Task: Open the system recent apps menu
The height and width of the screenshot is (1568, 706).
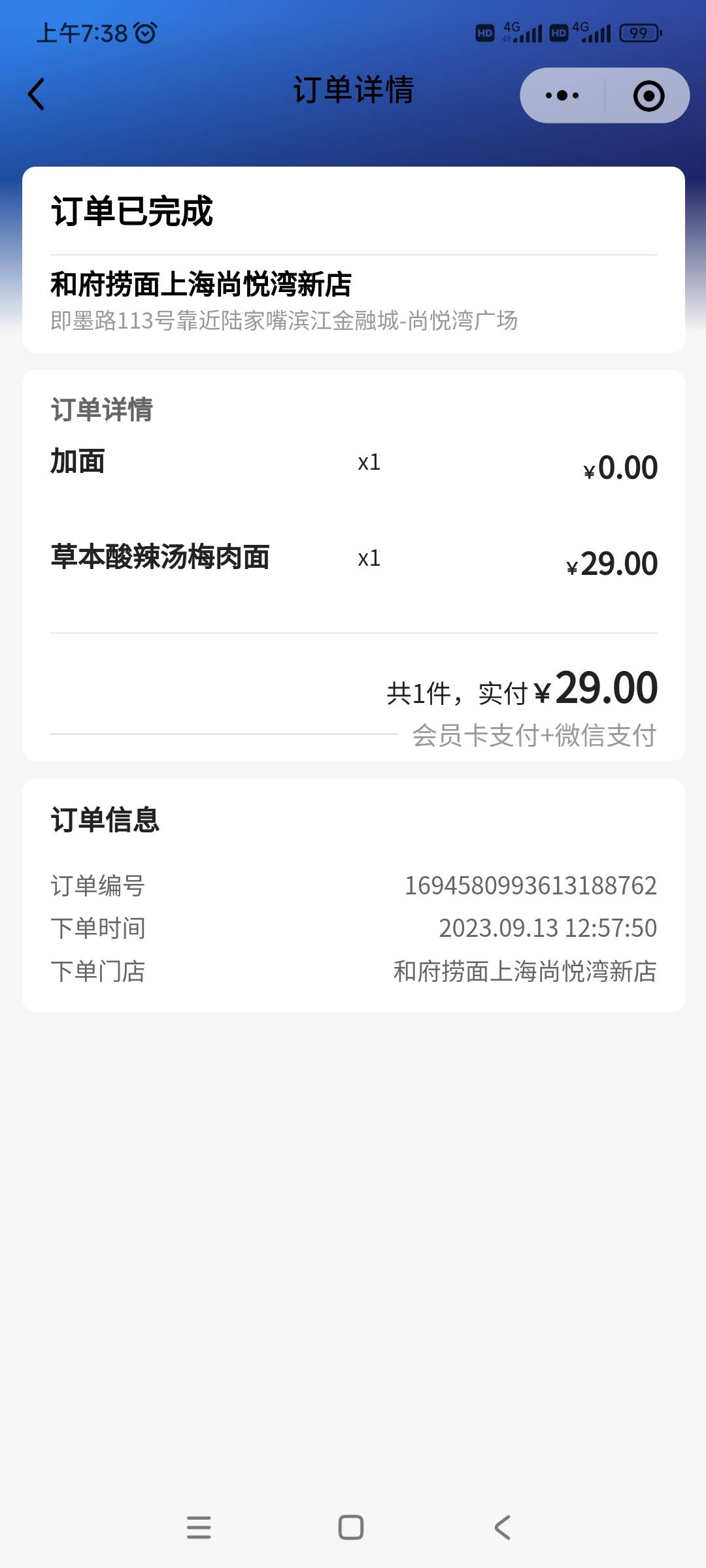Action: pos(199,1527)
